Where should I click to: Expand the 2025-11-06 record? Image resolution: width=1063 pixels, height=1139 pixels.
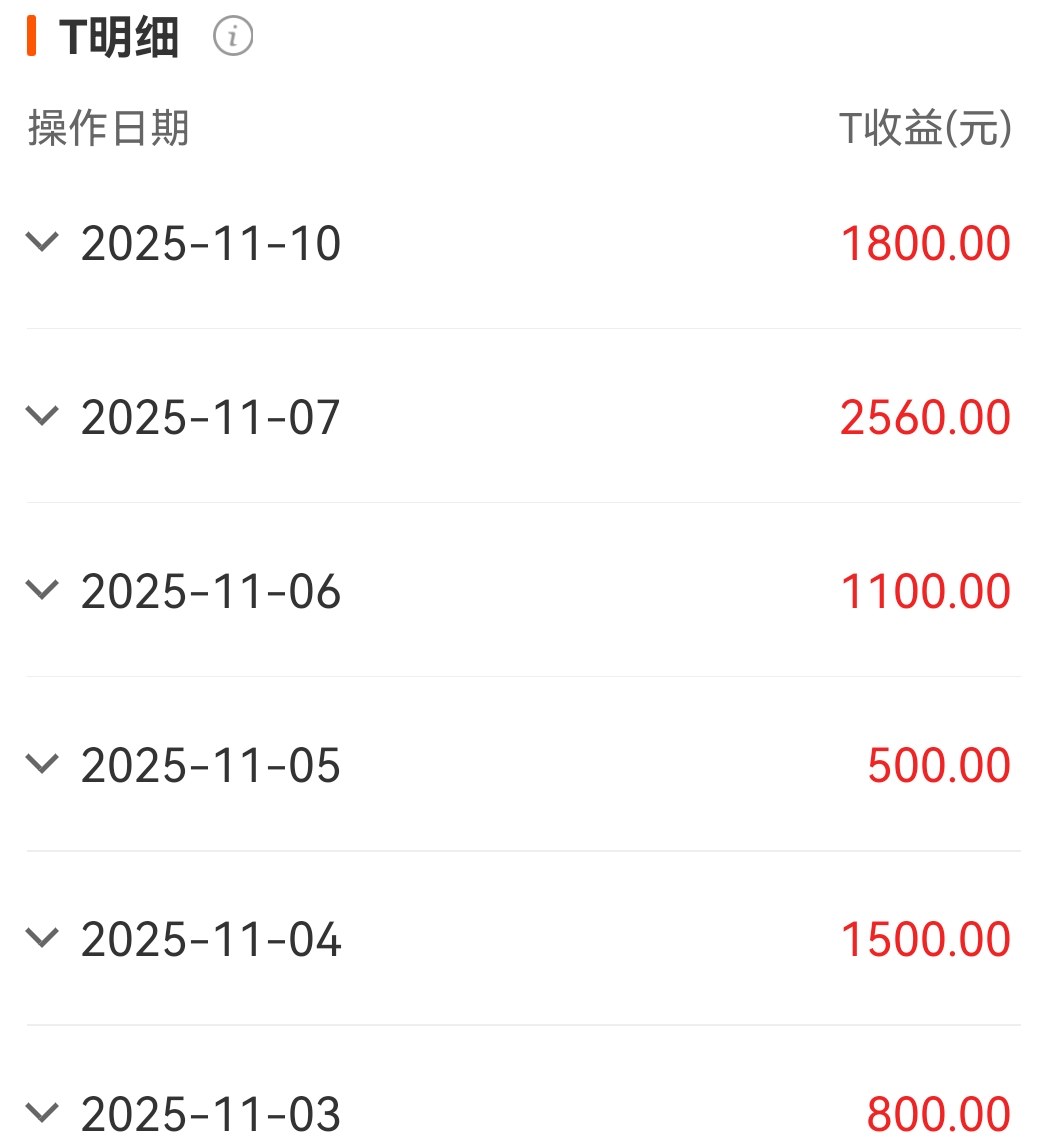coord(42,590)
